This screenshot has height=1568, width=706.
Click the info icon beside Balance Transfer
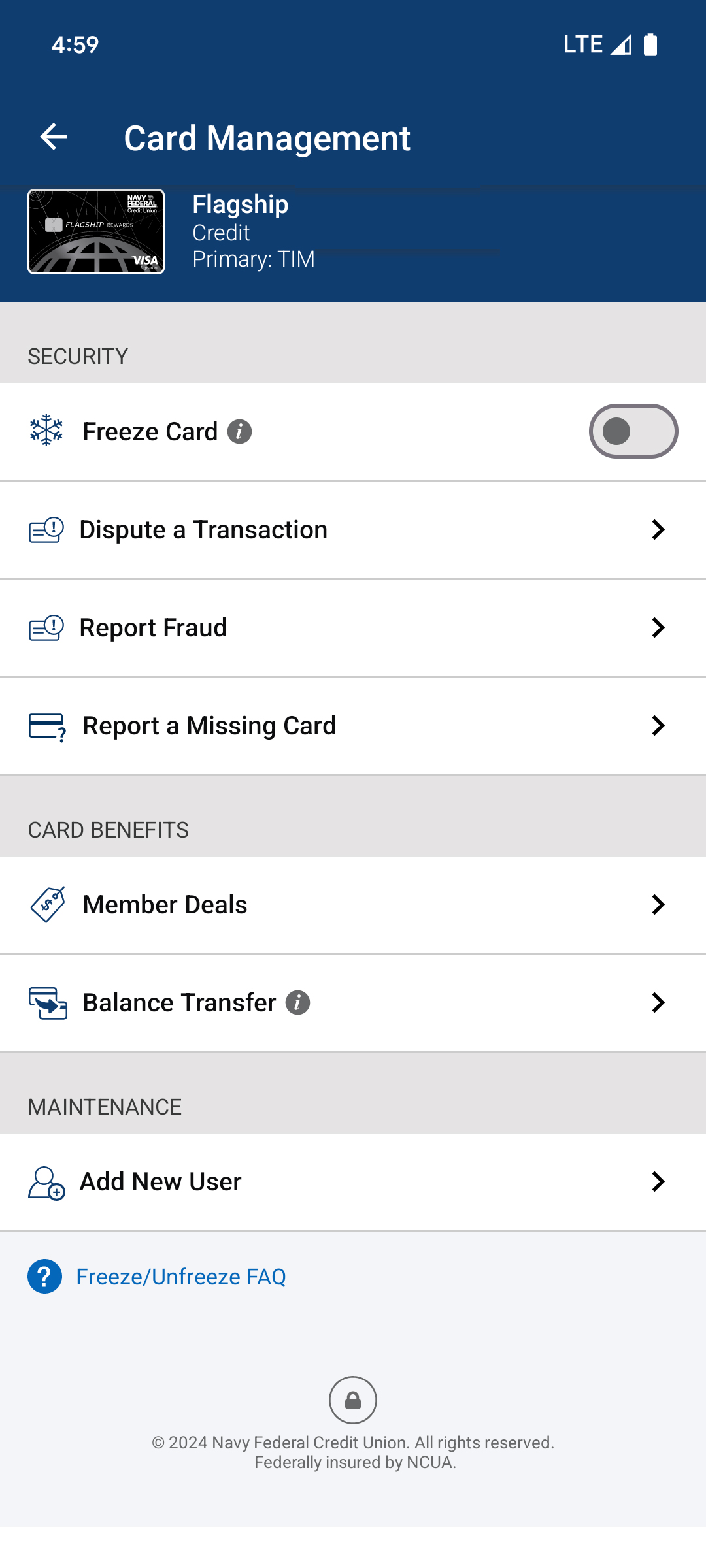tap(297, 1003)
